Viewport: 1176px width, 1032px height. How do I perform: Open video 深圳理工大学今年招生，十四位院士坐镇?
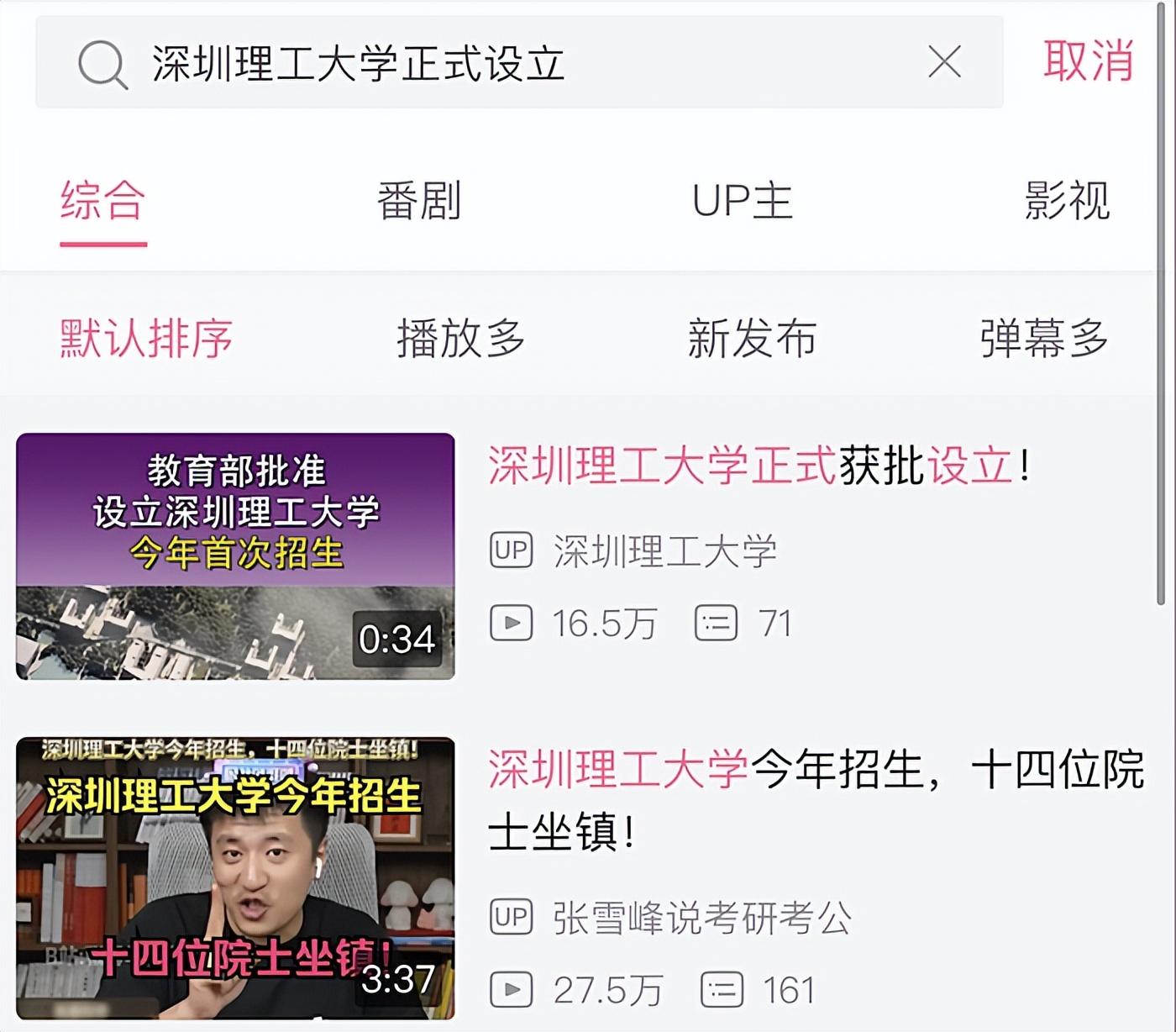(815, 798)
